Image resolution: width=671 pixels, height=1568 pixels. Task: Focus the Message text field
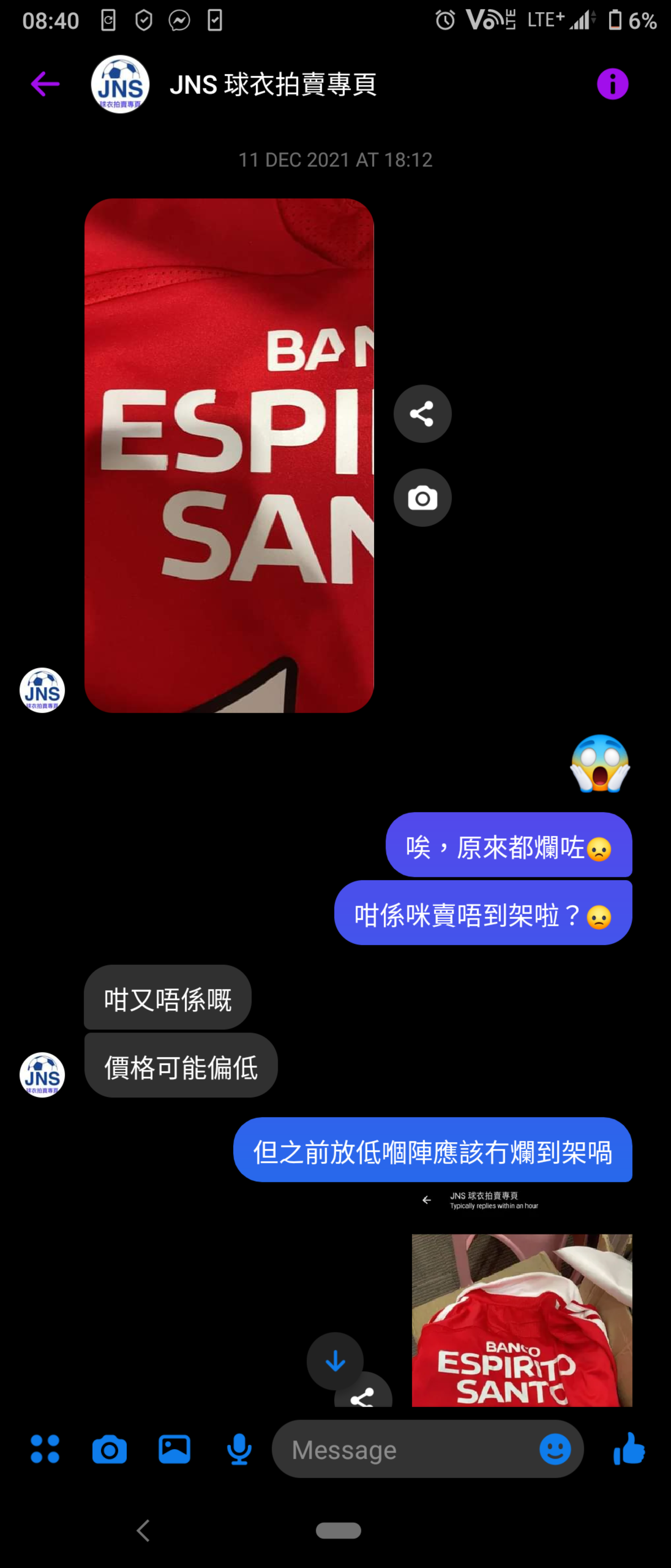(408, 1449)
